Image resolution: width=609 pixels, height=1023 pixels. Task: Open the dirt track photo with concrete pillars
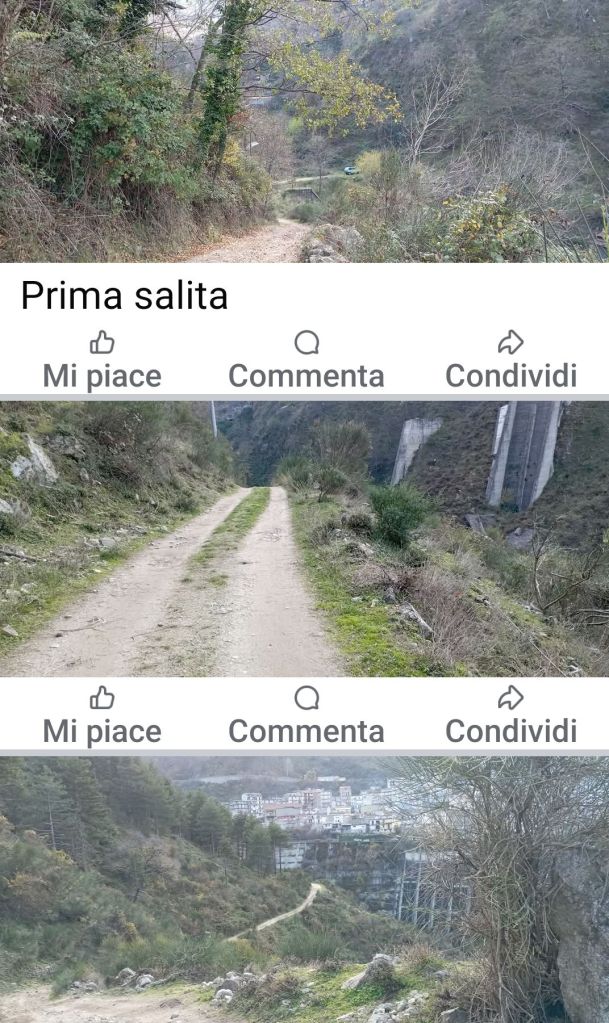pos(304,539)
